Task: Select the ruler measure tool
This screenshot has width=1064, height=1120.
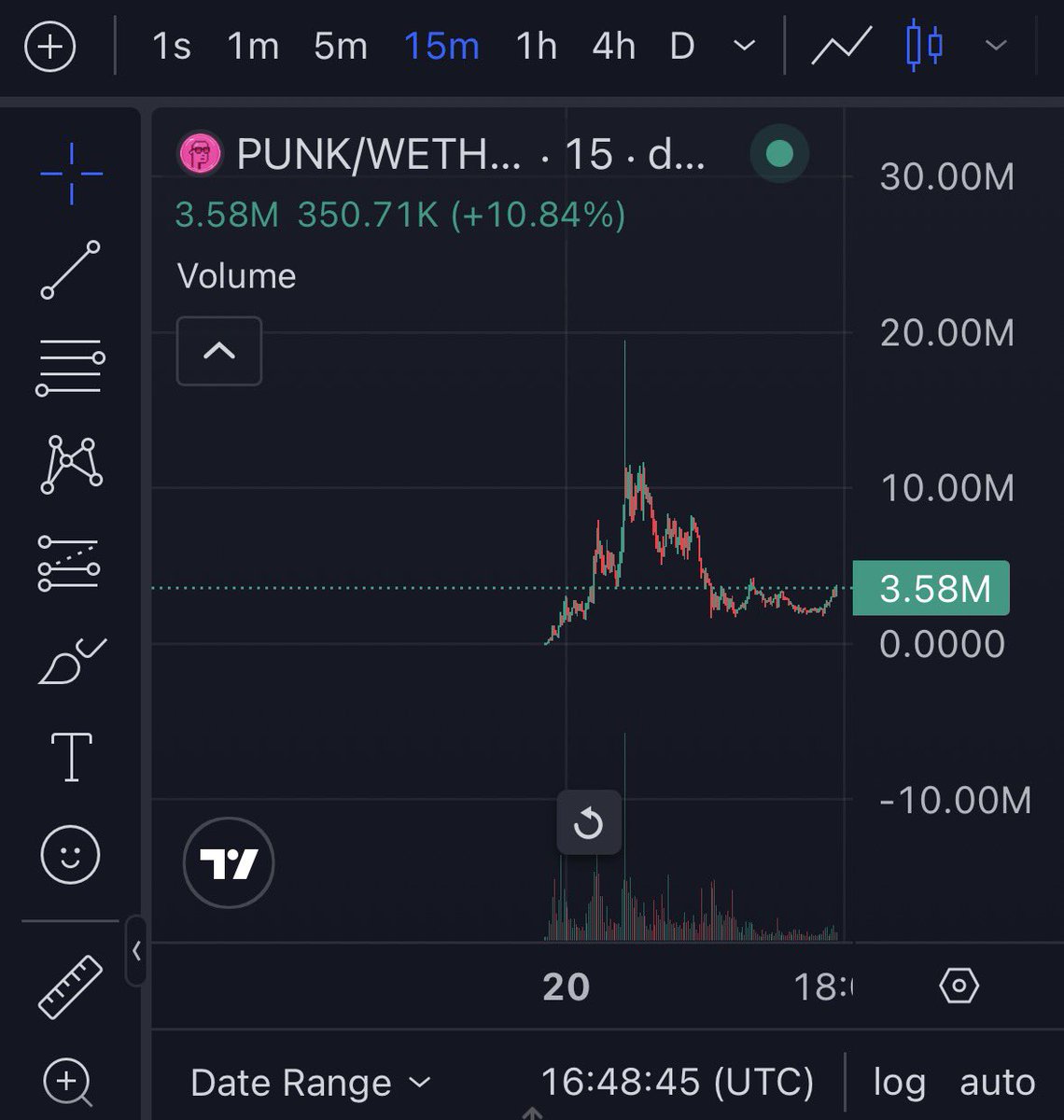Action: [70, 987]
